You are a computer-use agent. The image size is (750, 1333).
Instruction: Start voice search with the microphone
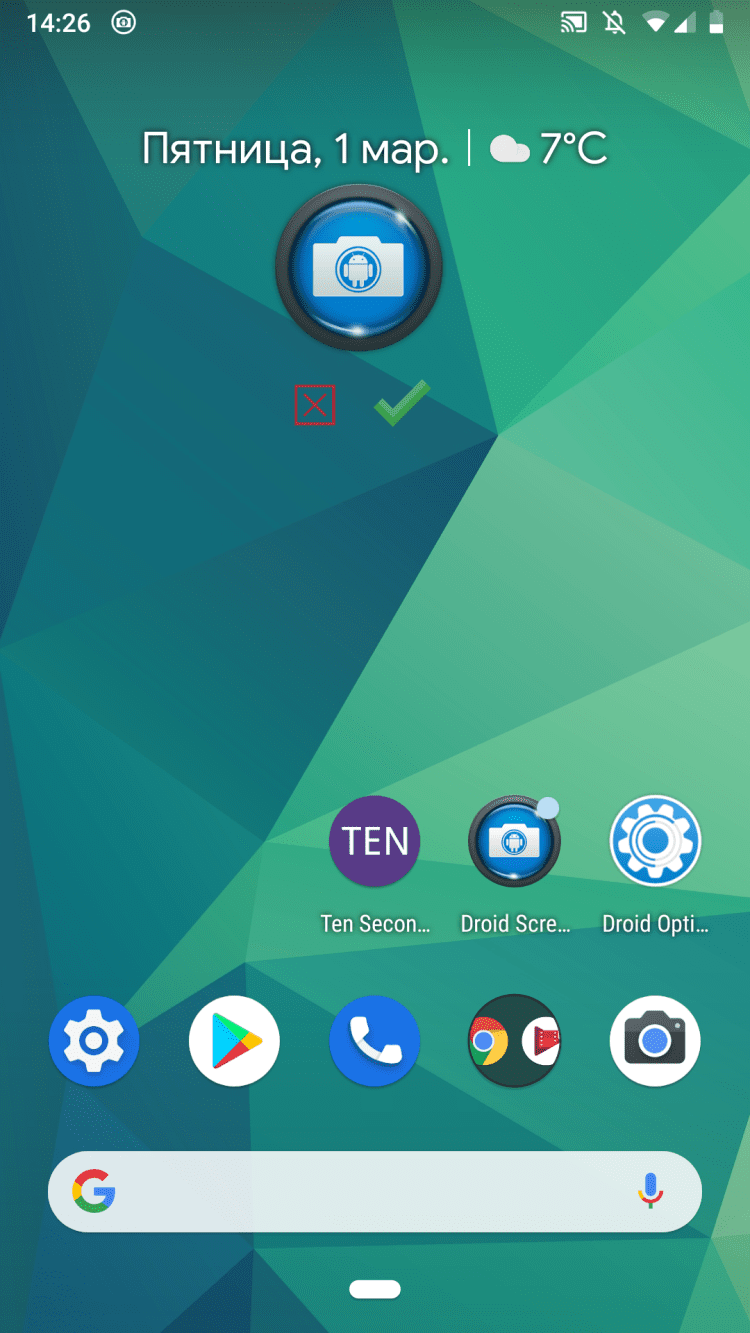tap(650, 1191)
